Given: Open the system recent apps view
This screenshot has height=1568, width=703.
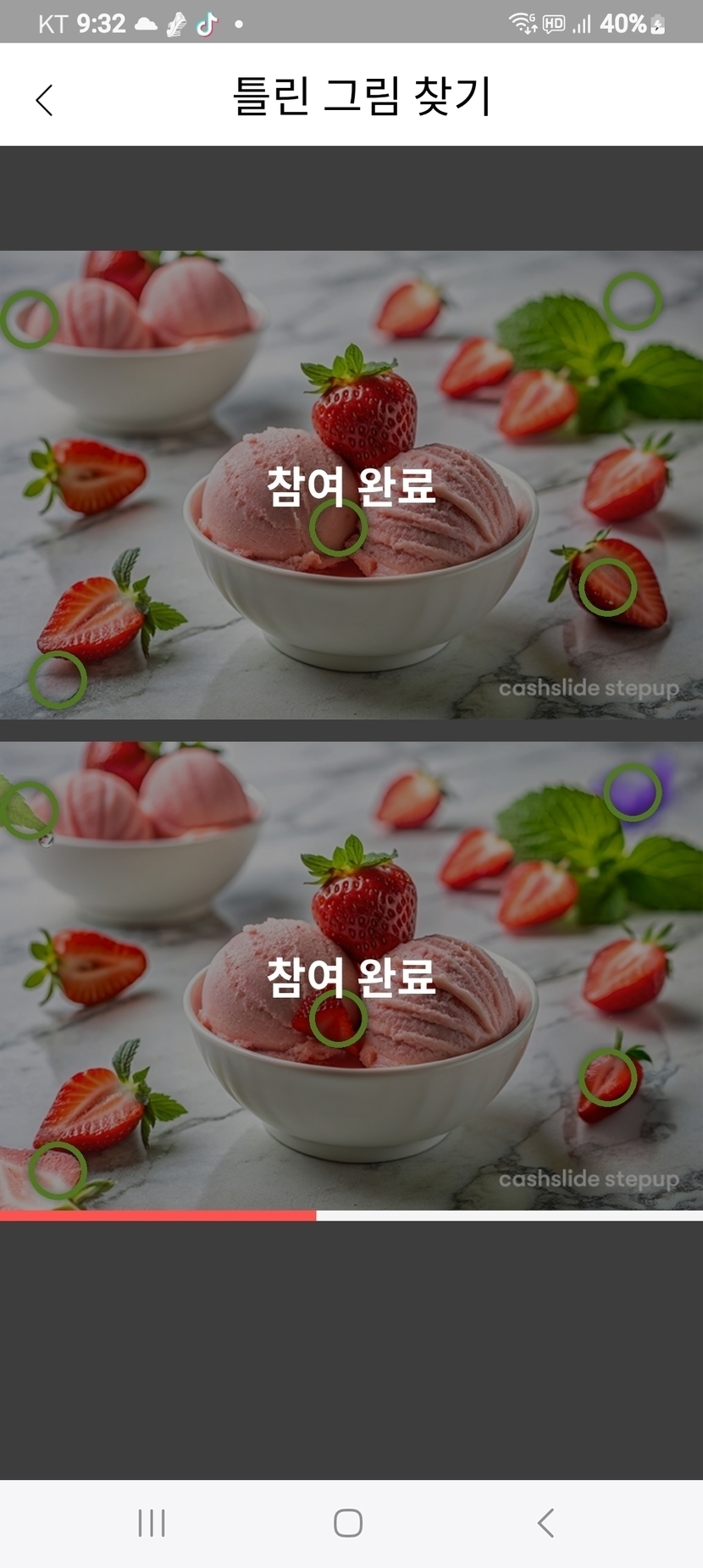Looking at the screenshot, I should pos(152,1523).
